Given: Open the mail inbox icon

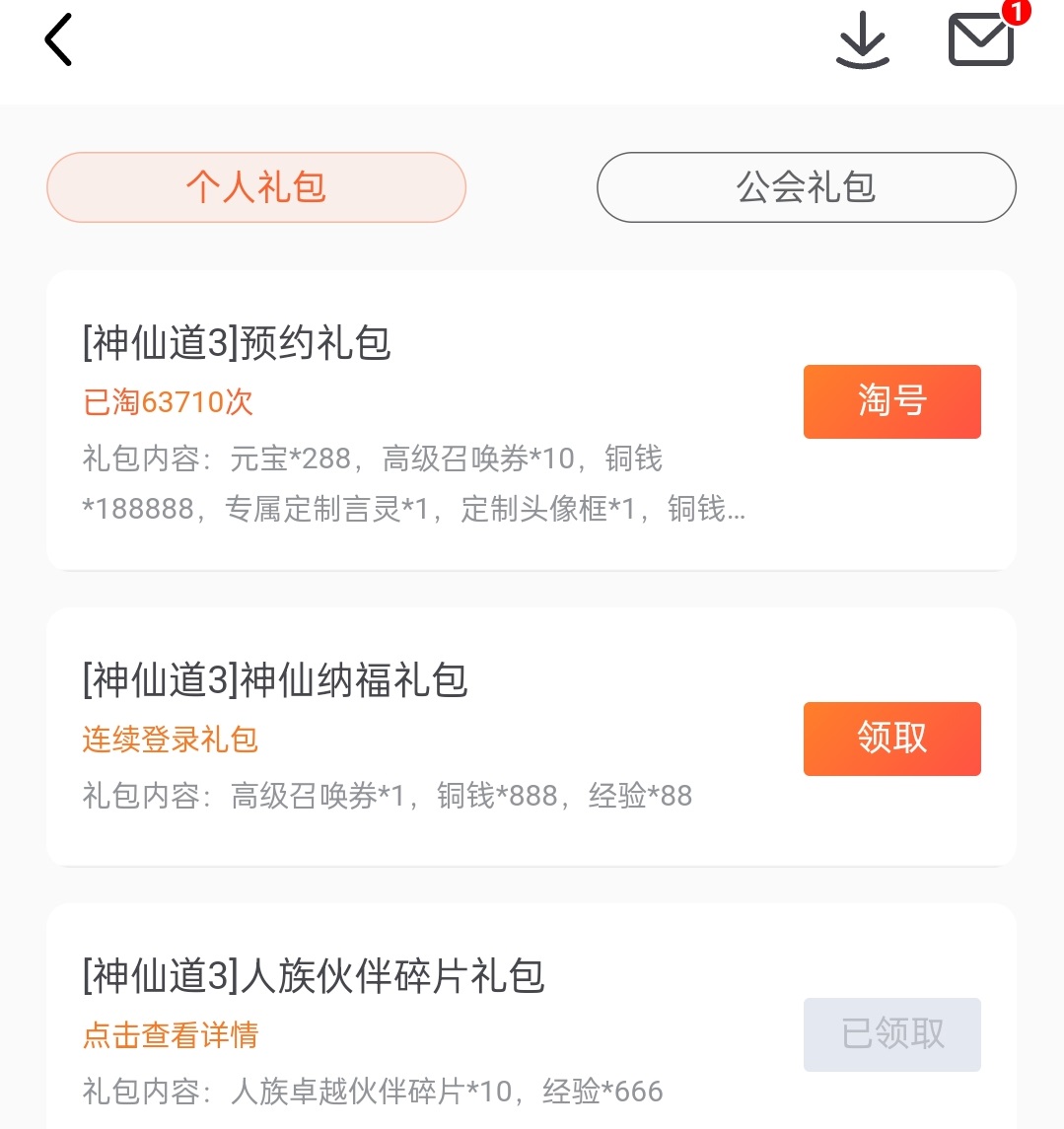Looking at the screenshot, I should [981, 41].
